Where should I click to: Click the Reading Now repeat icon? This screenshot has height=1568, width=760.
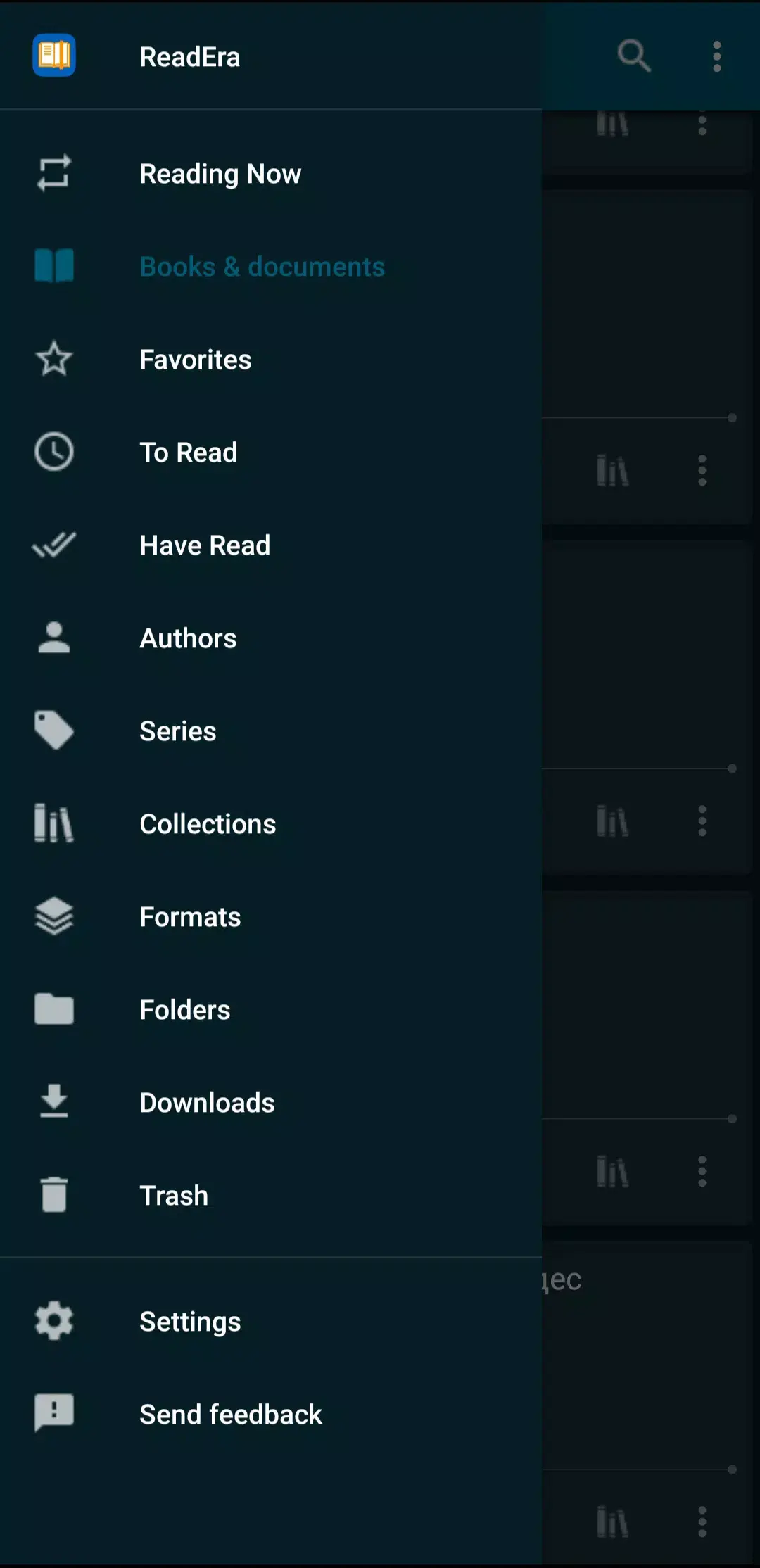[x=53, y=173]
